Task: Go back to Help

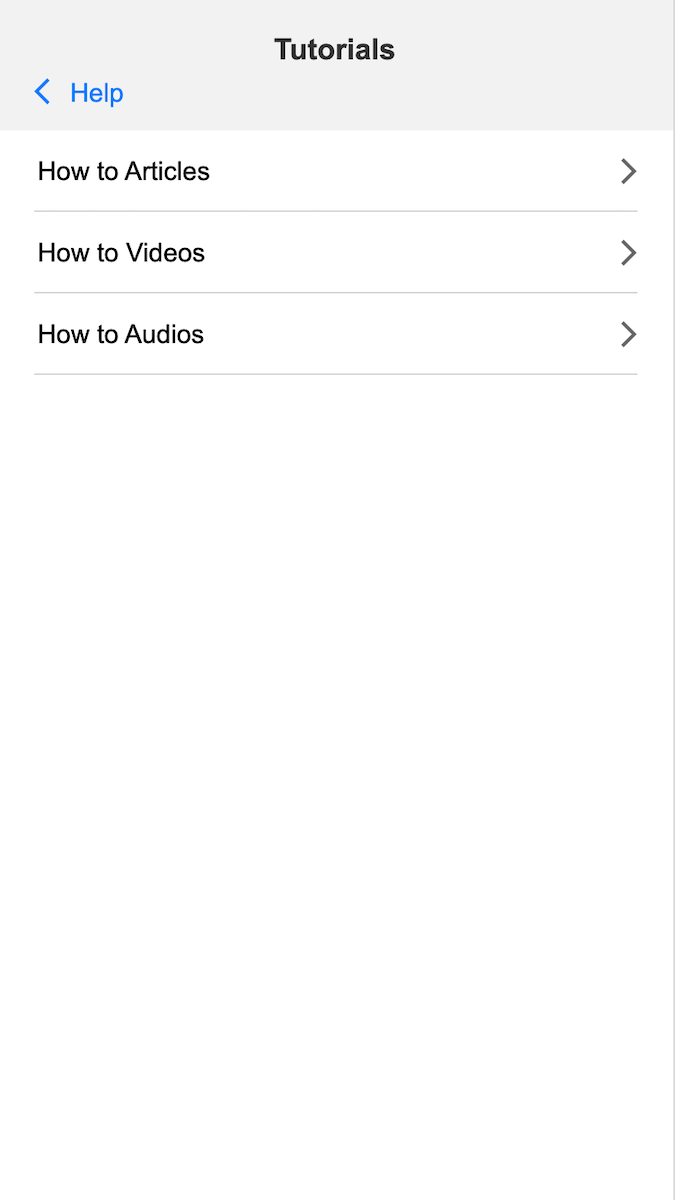Action: click(x=79, y=93)
